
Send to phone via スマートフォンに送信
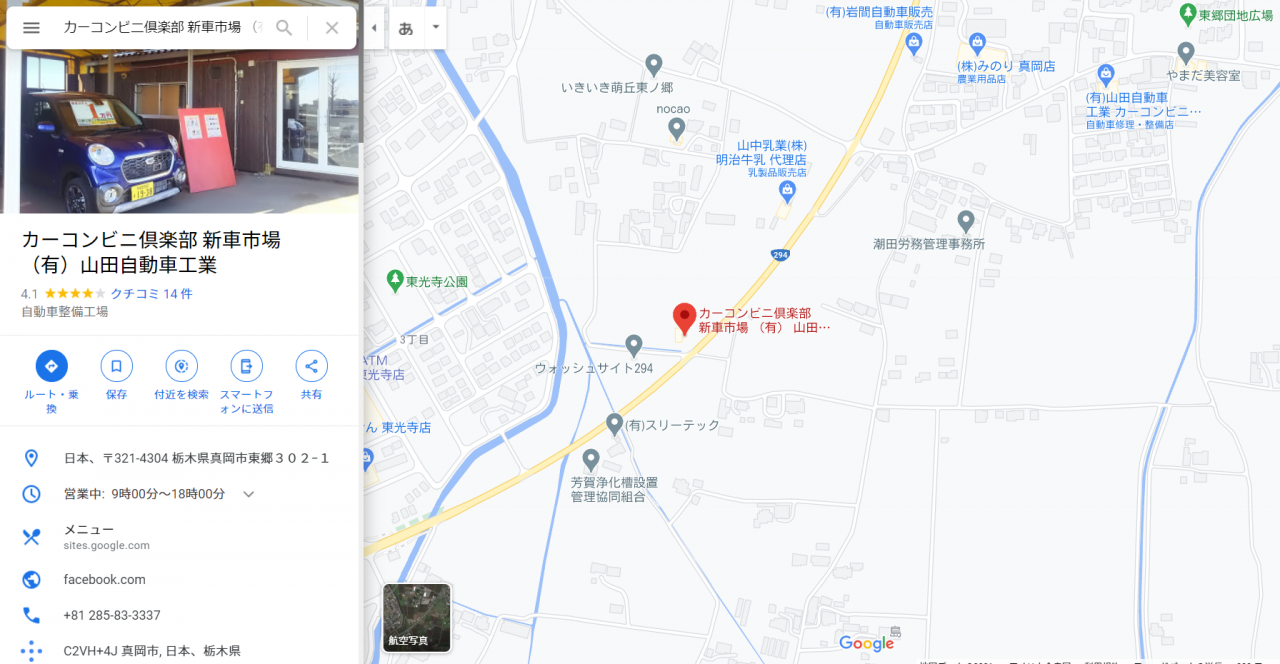[246, 366]
